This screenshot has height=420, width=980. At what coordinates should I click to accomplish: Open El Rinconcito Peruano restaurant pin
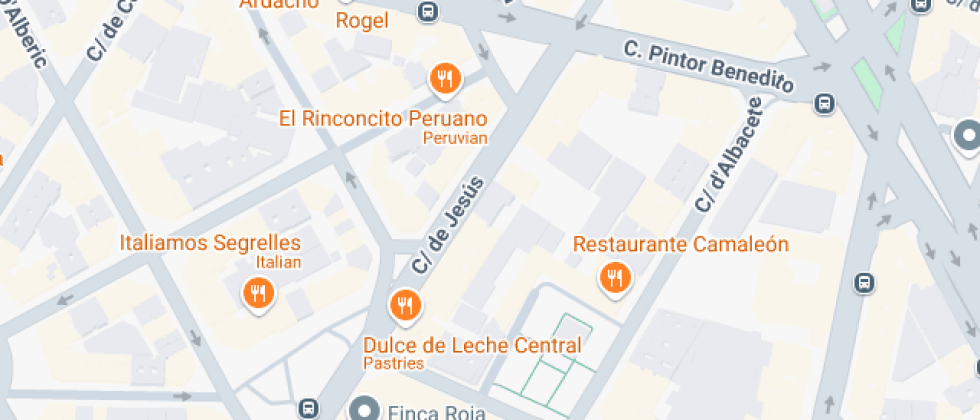pyautogui.click(x=445, y=81)
